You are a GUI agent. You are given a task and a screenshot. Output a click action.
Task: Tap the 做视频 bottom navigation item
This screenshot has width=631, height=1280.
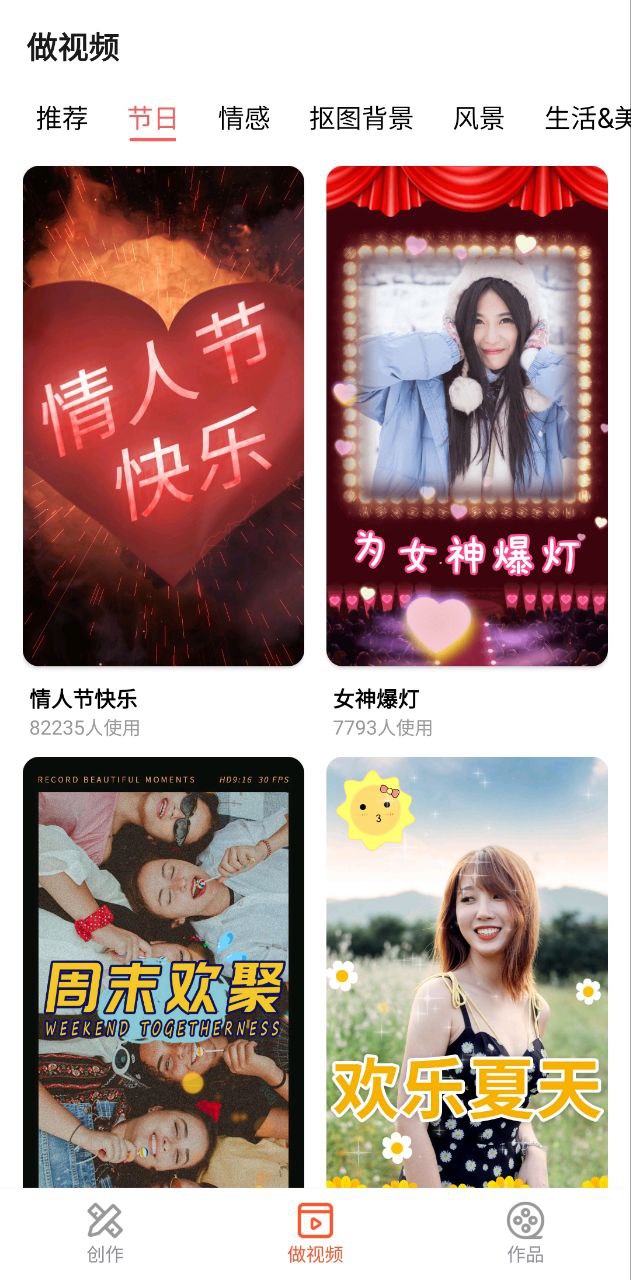pyautogui.click(x=315, y=1233)
